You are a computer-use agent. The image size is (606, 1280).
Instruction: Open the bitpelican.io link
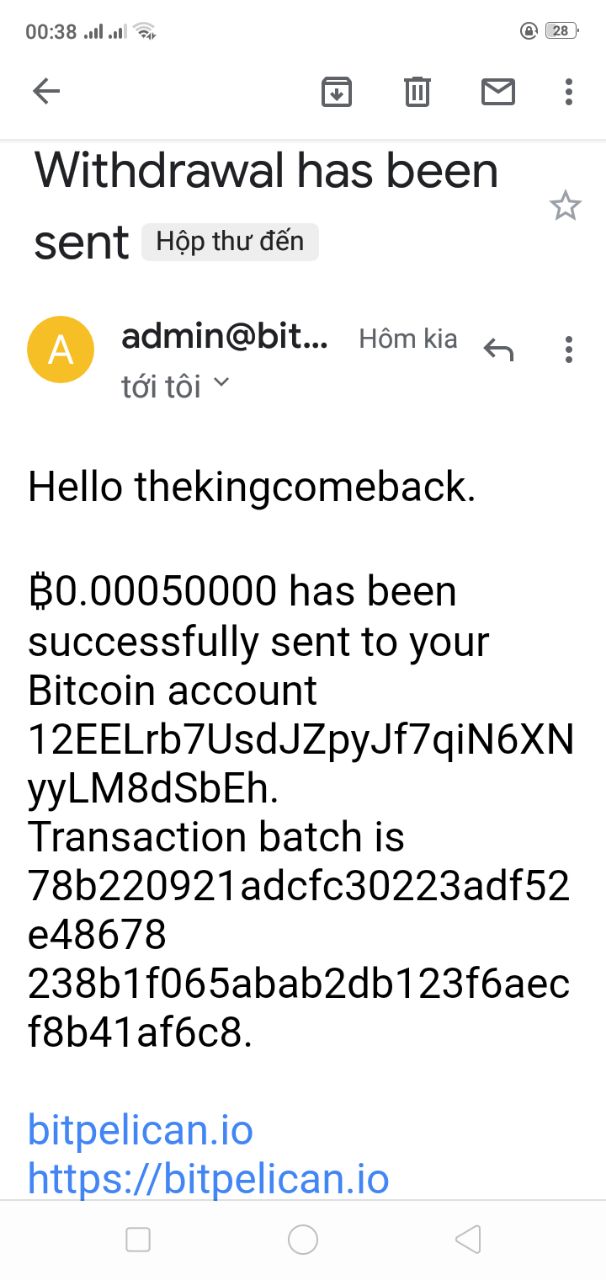[140, 1131]
